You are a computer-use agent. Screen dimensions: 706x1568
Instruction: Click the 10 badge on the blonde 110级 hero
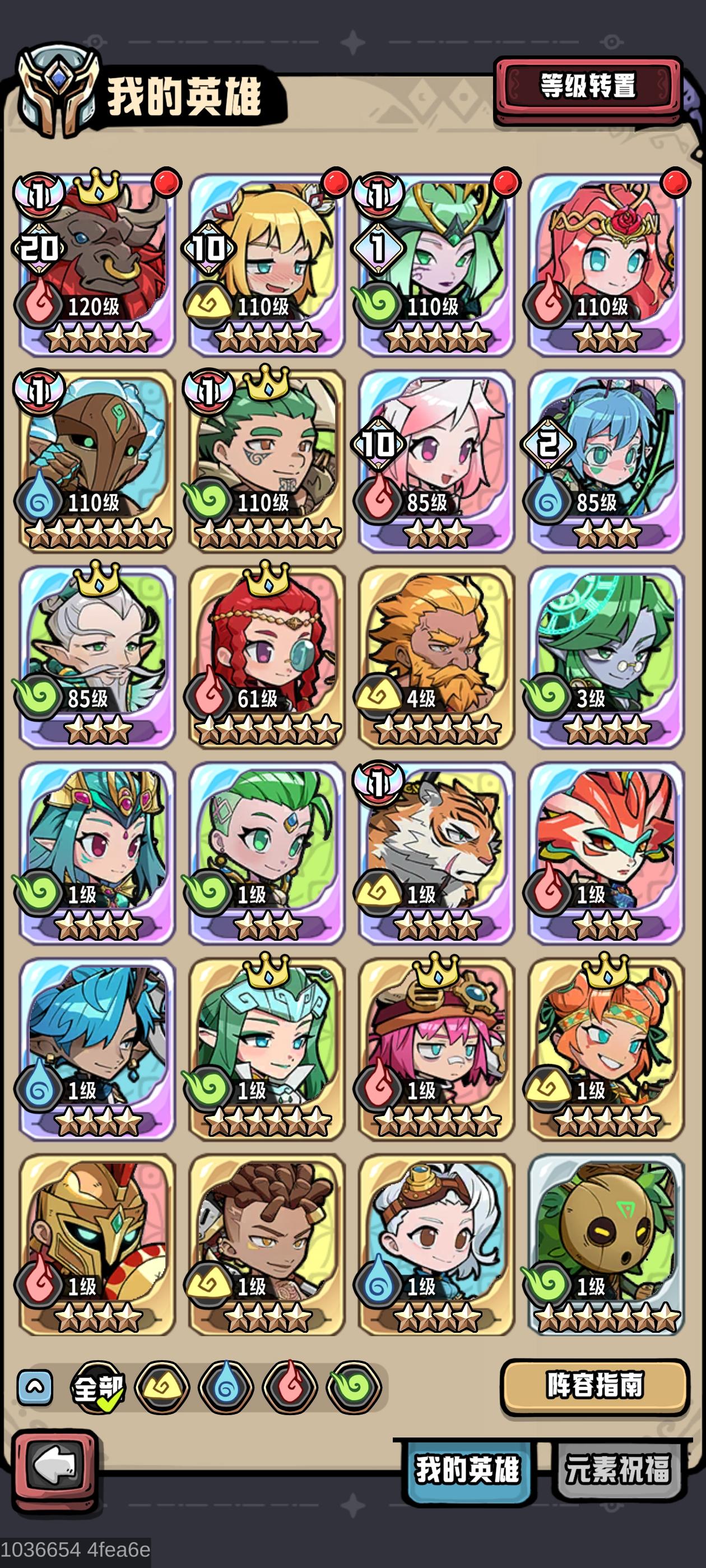[x=209, y=248]
